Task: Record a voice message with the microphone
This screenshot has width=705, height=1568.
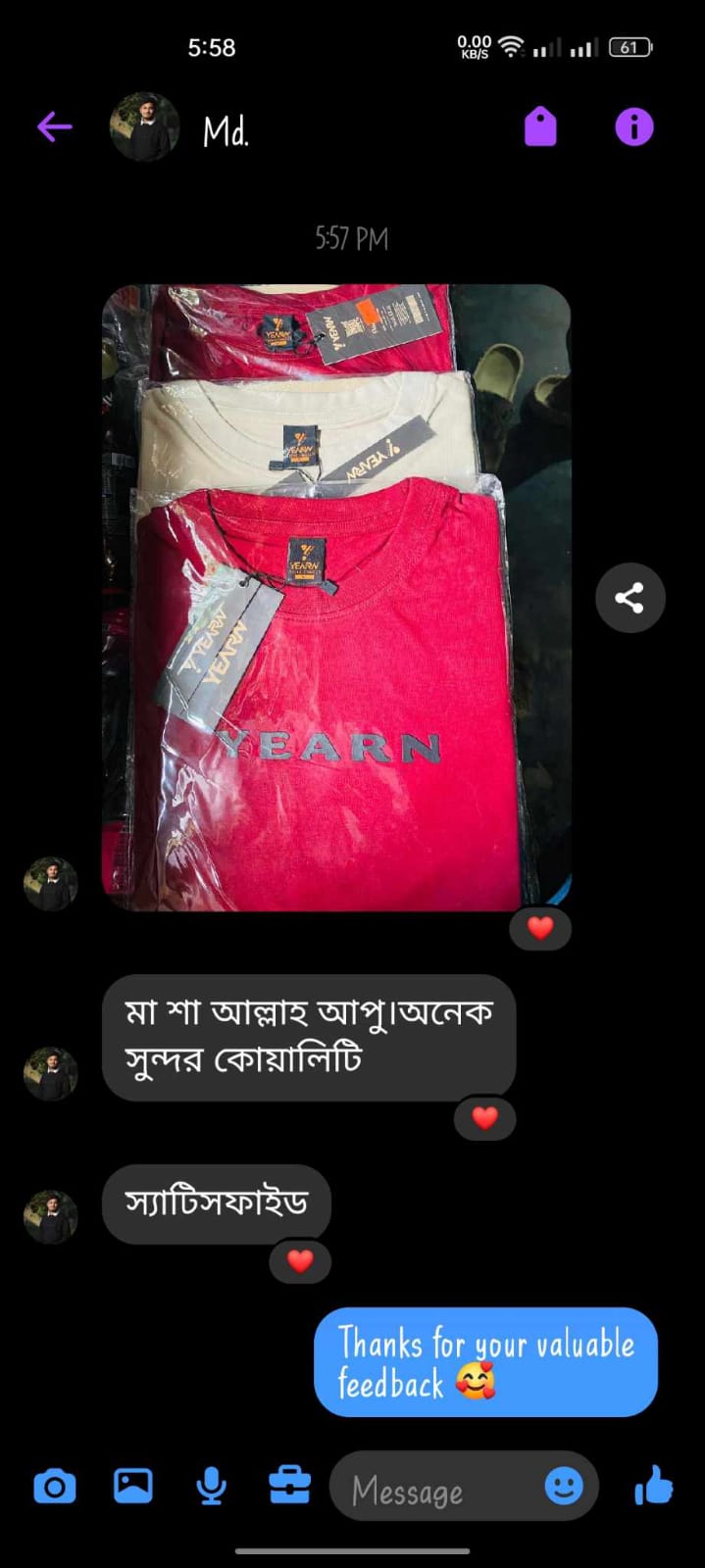Action: coord(211,1487)
